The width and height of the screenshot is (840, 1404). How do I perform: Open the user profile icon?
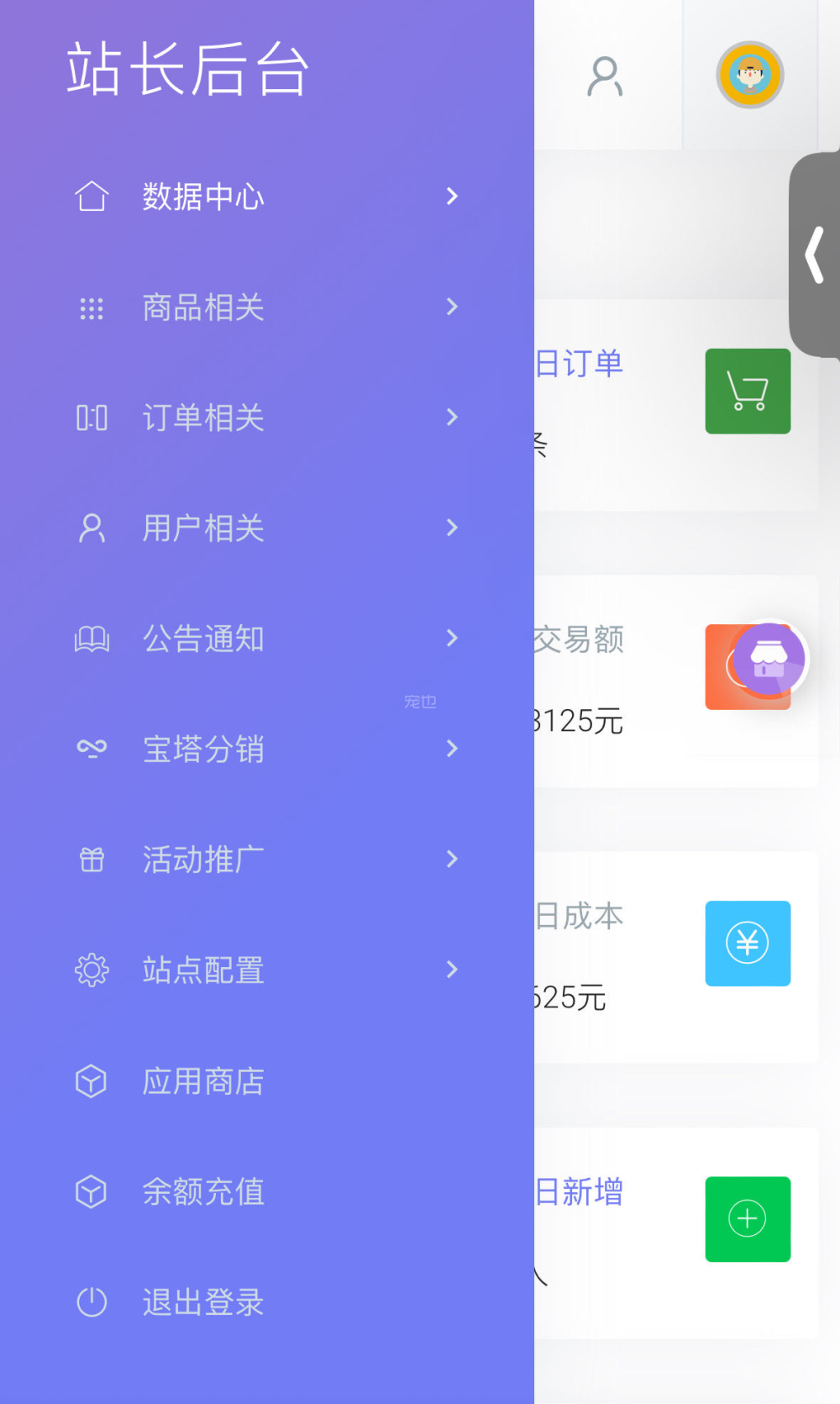click(x=605, y=76)
